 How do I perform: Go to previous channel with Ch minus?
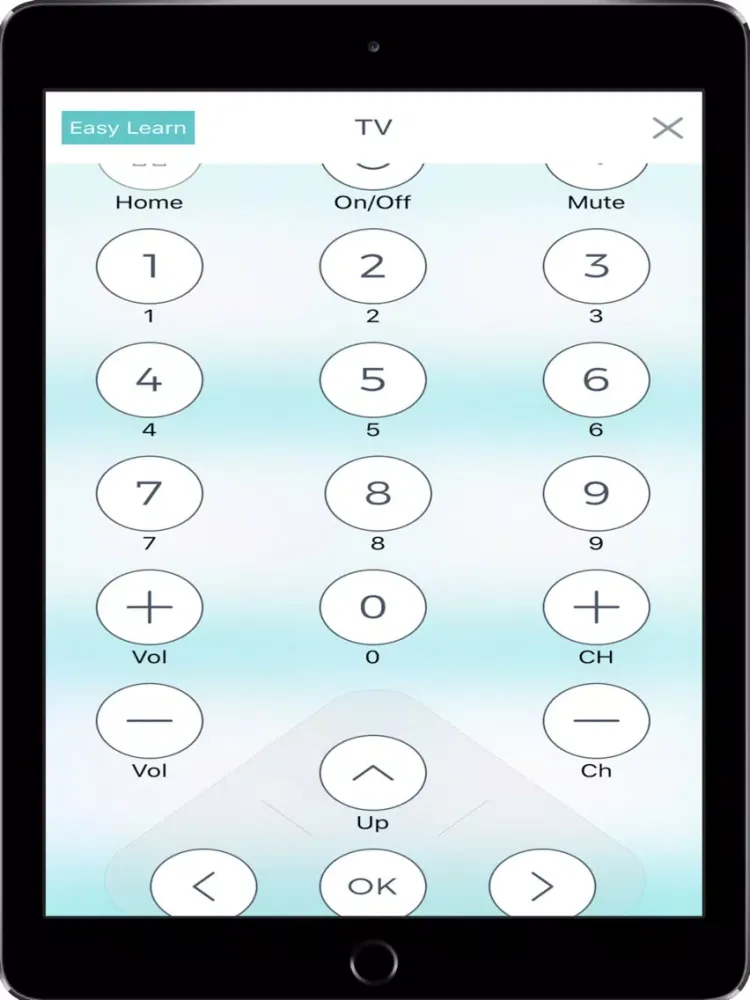pos(596,721)
